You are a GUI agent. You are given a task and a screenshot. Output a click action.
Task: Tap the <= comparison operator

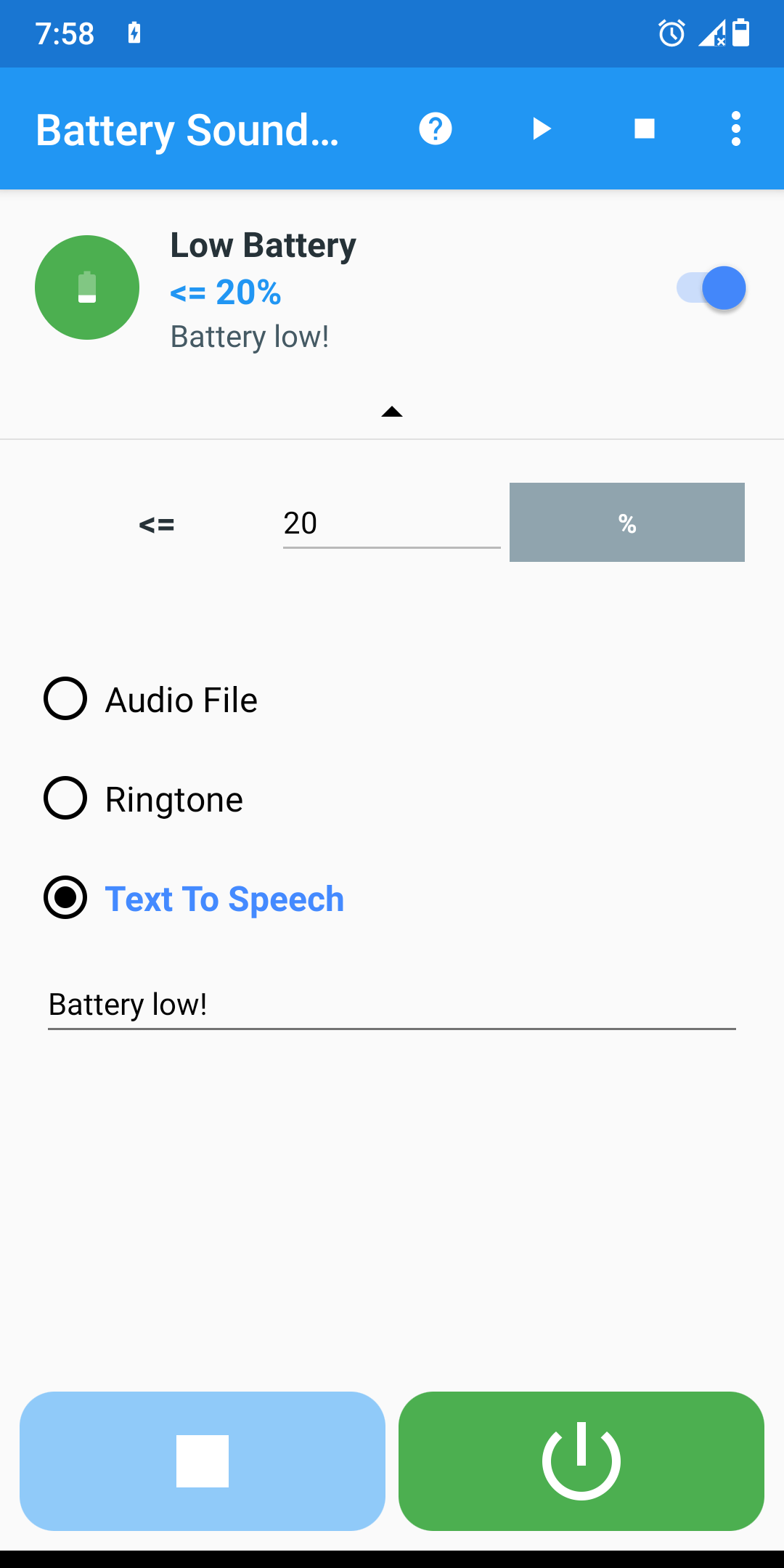pos(157,524)
